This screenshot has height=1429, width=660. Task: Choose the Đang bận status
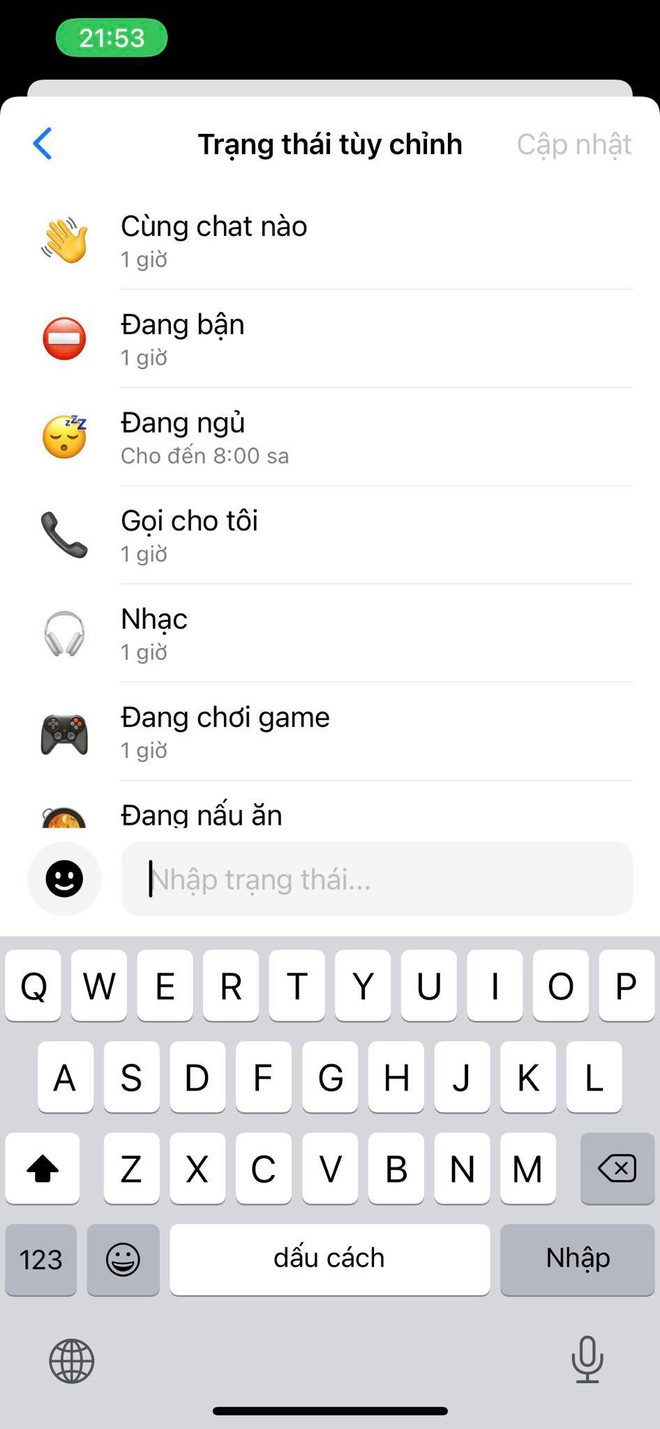click(330, 339)
